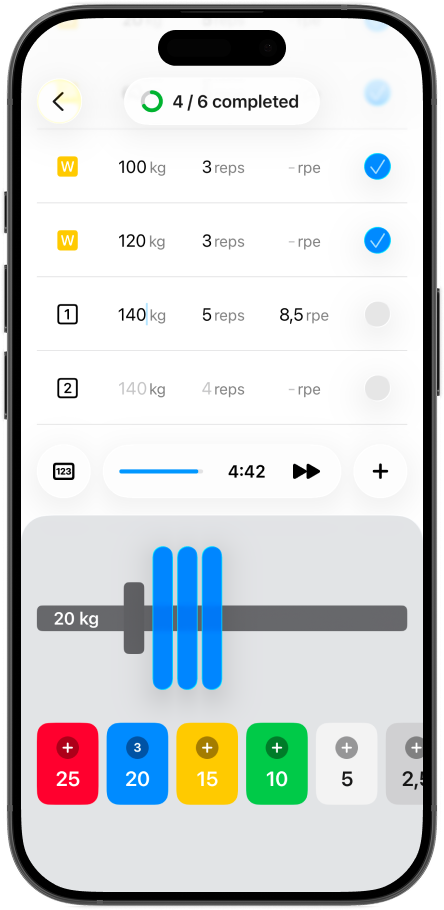Add a new set with plus button
The height and width of the screenshot is (910, 444).
[x=380, y=471]
